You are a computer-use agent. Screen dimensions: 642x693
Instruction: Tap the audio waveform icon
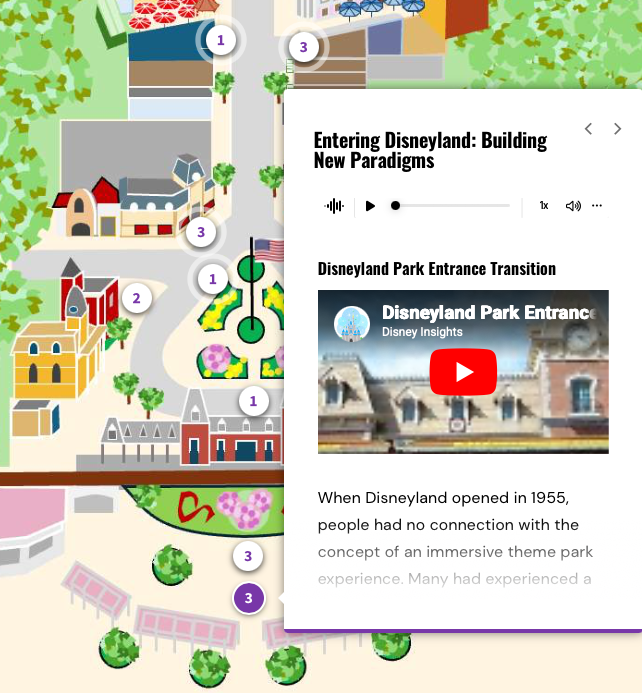click(335, 206)
